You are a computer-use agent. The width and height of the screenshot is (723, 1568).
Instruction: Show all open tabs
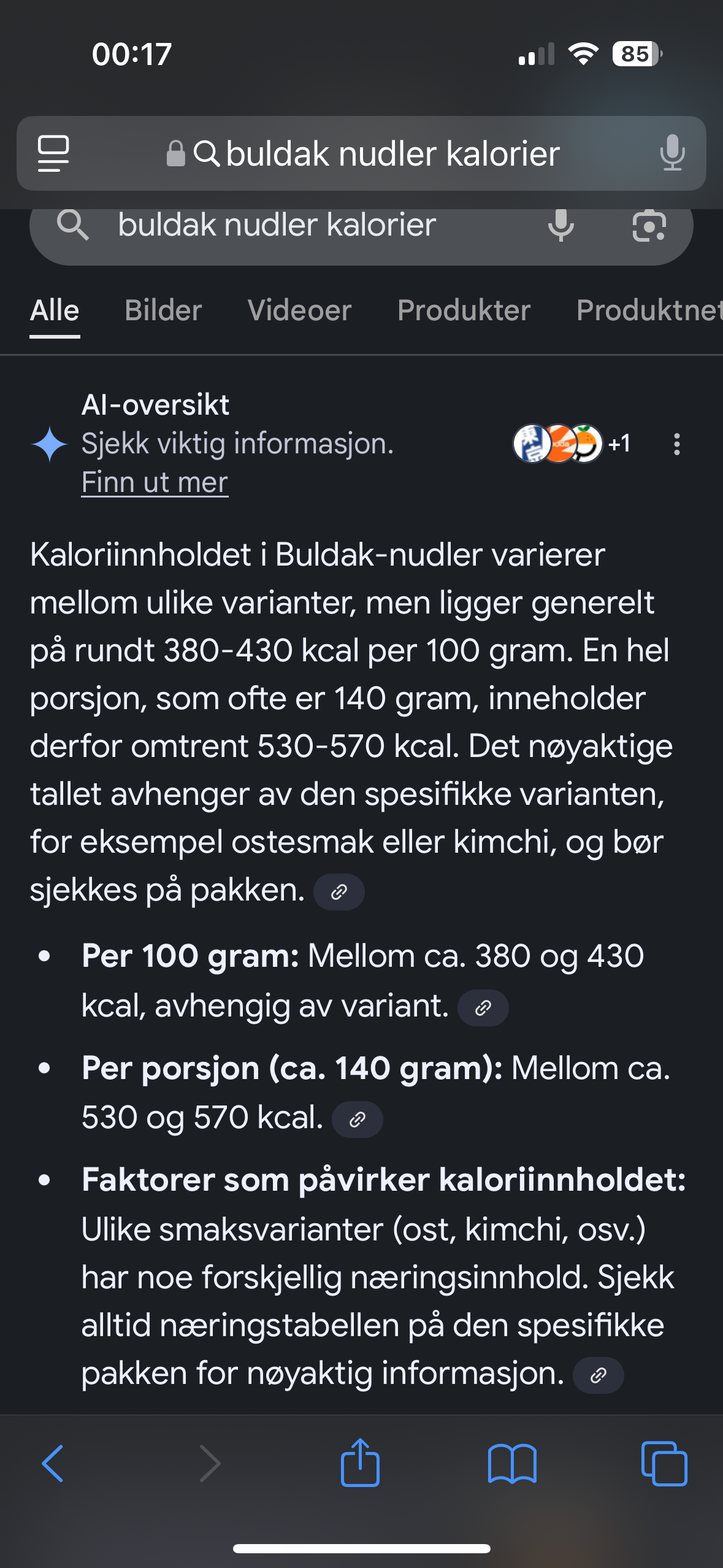664,1464
